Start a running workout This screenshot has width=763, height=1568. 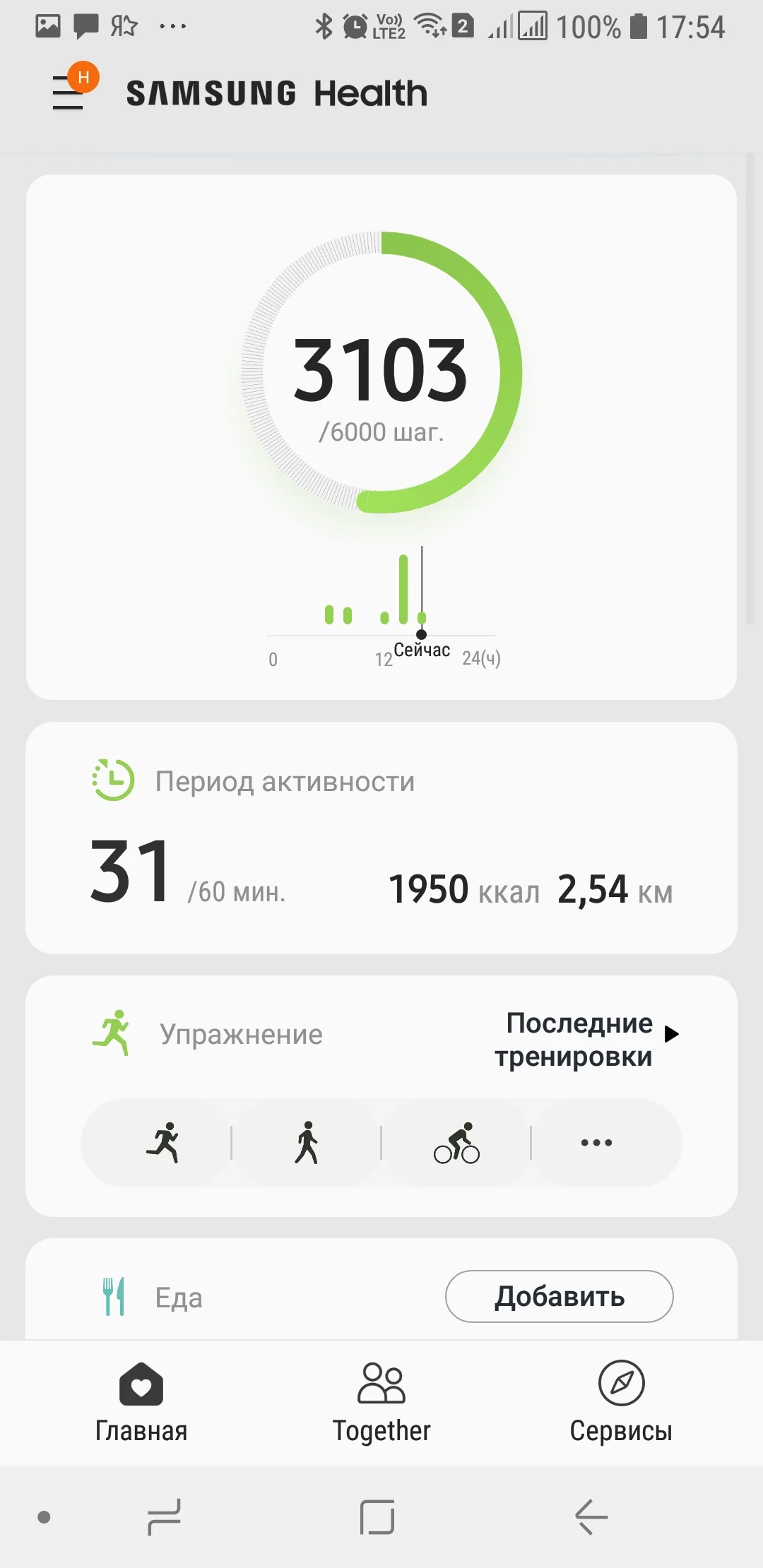tap(163, 1142)
